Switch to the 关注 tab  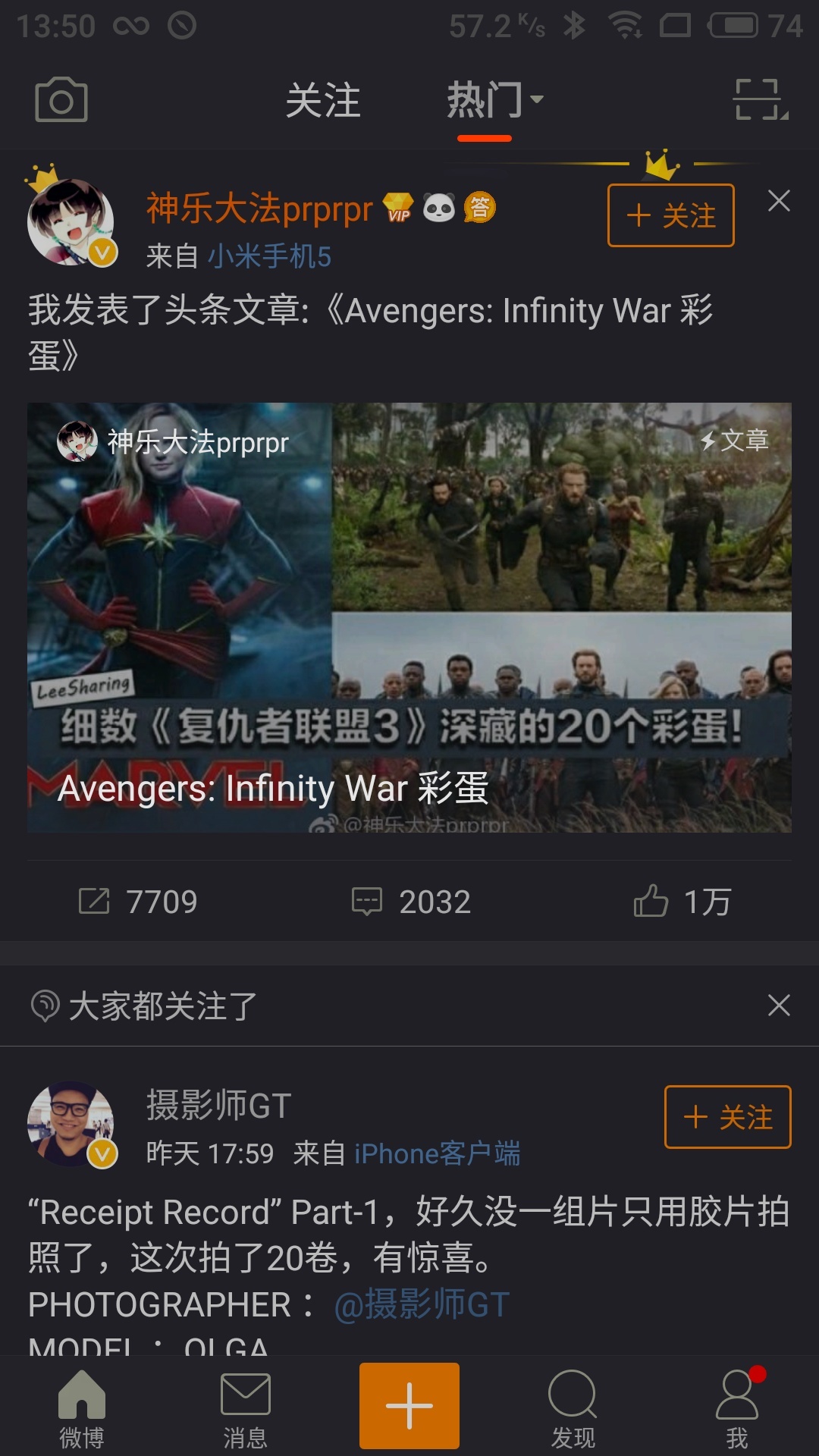point(325,101)
